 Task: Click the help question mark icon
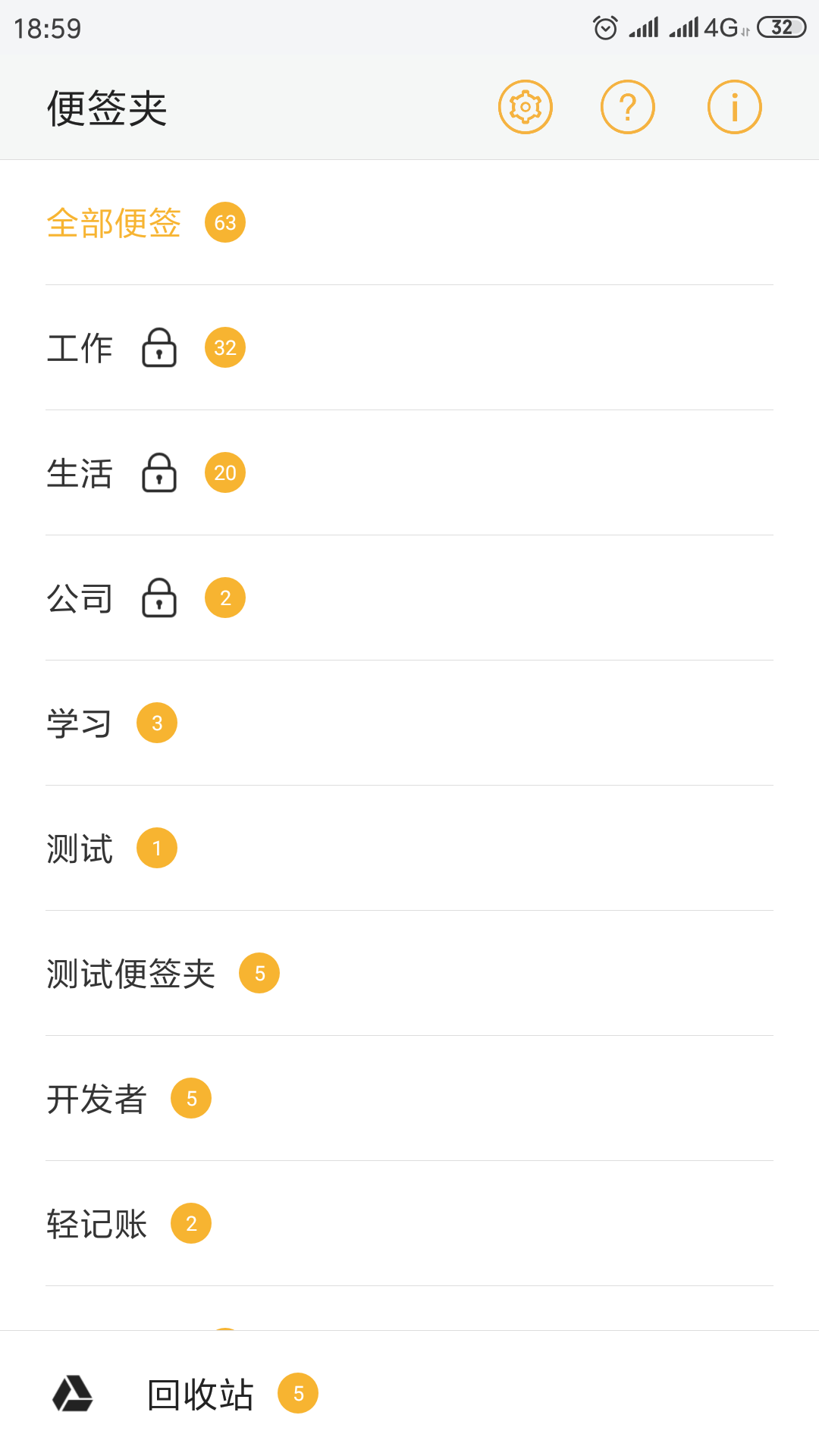pyautogui.click(x=628, y=107)
